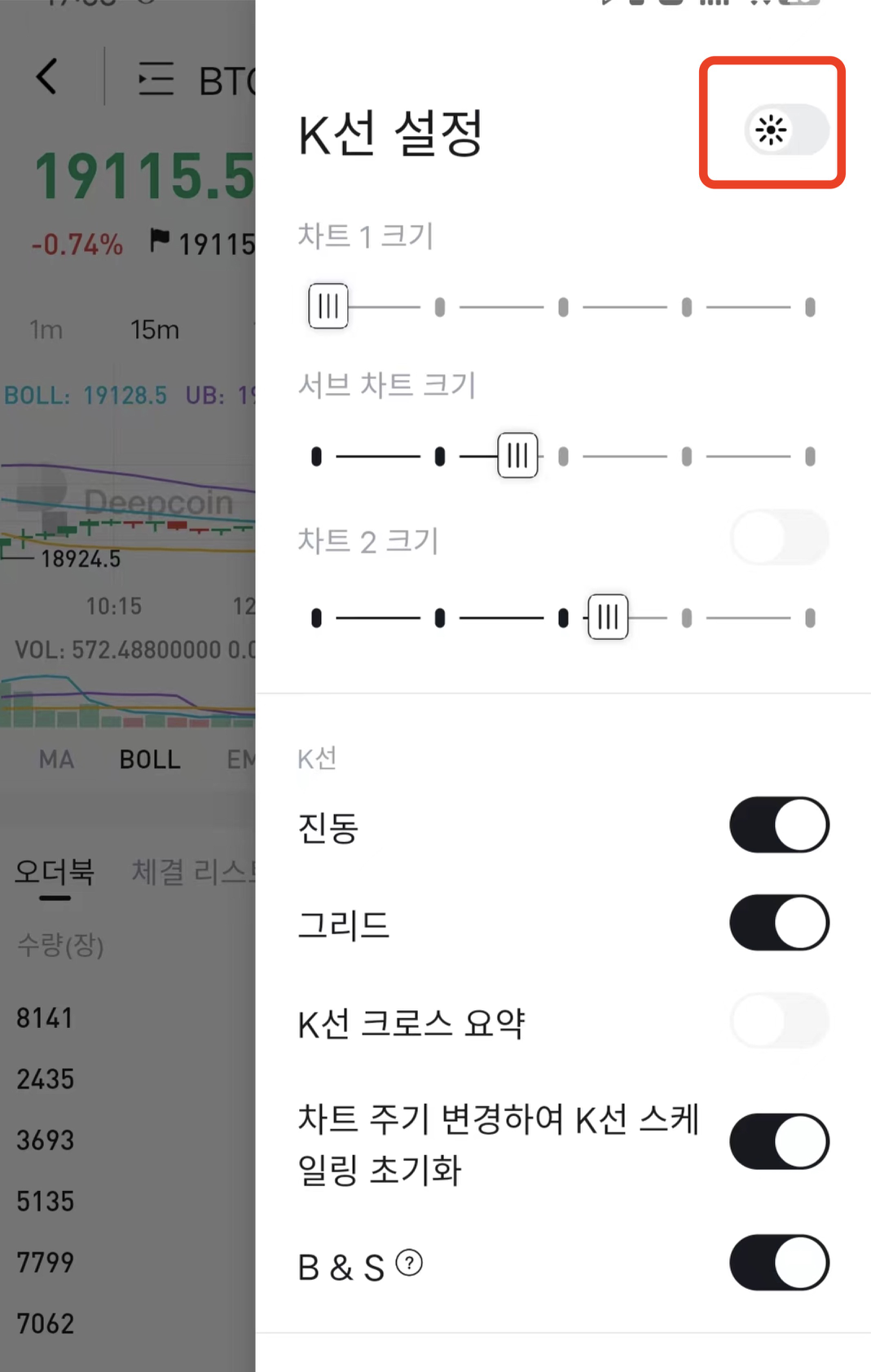Disable the B & S switch
871x1372 pixels.
coord(779,1263)
